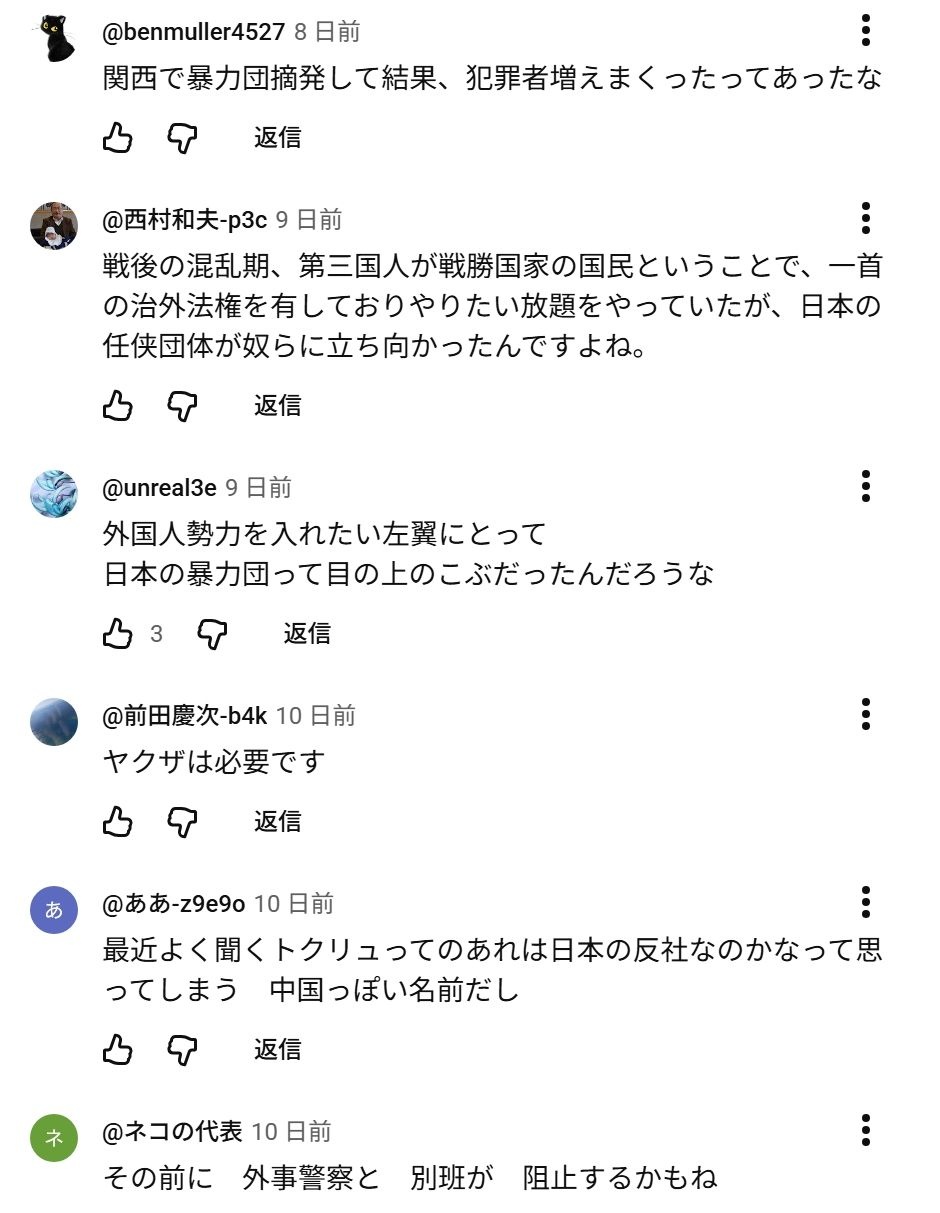Image resolution: width=940 pixels, height=1213 pixels.
Task: Like the comment by @benmuller4527
Action: coord(118,138)
